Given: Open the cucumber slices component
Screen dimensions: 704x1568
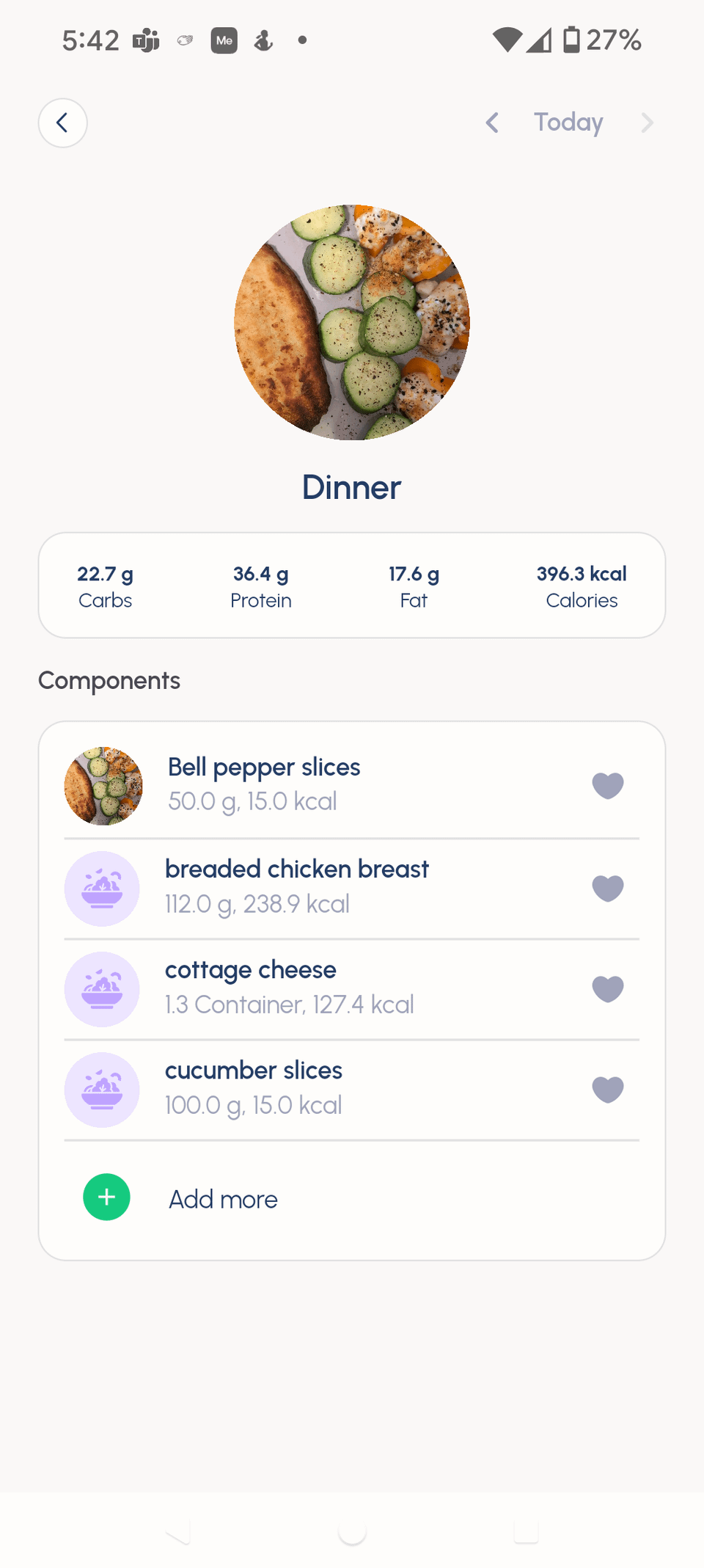Looking at the screenshot, I should click(352, 1089).
